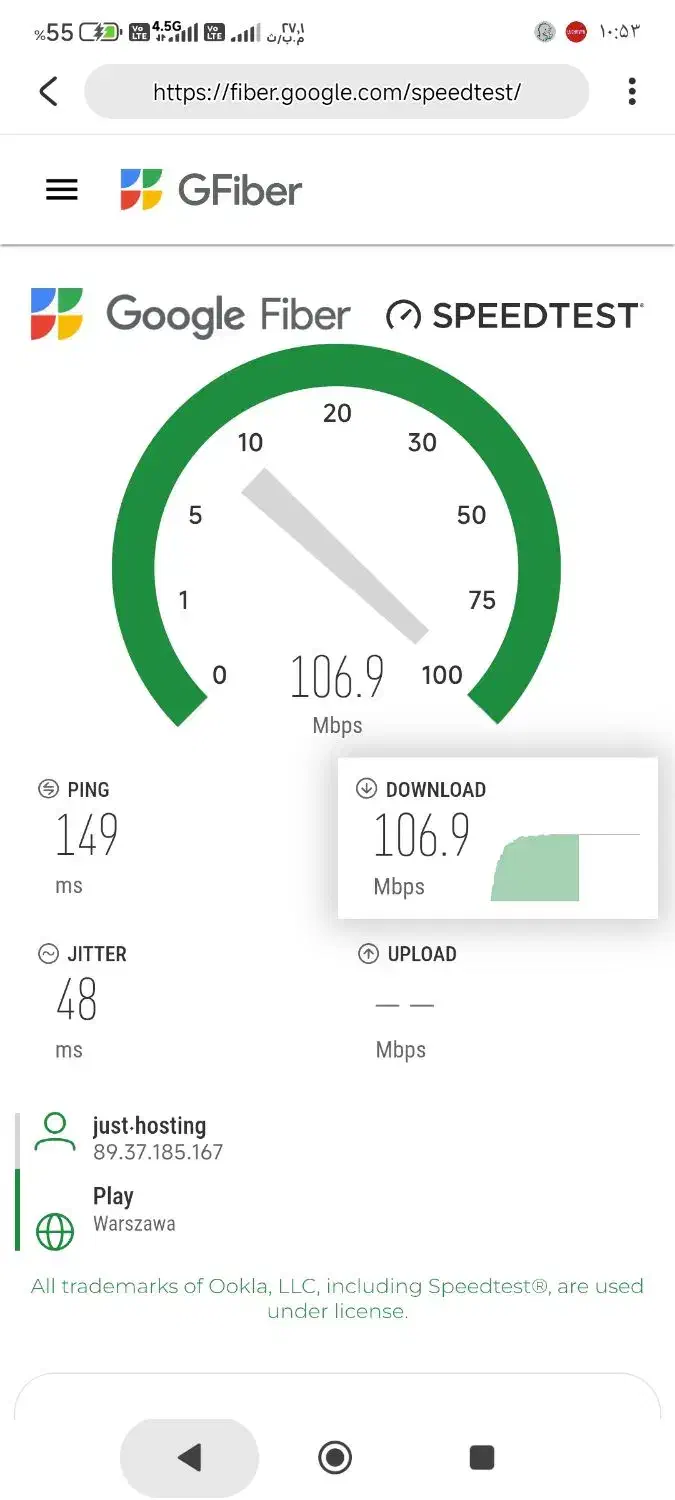Screen dimensions: 675x1500
Task: Open the recent apps view
Action: pos(482,1457)
